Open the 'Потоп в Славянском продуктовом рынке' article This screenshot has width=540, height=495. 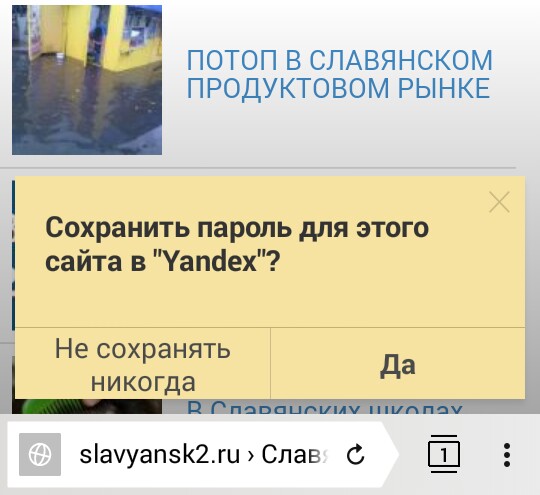tap(340, 74)
